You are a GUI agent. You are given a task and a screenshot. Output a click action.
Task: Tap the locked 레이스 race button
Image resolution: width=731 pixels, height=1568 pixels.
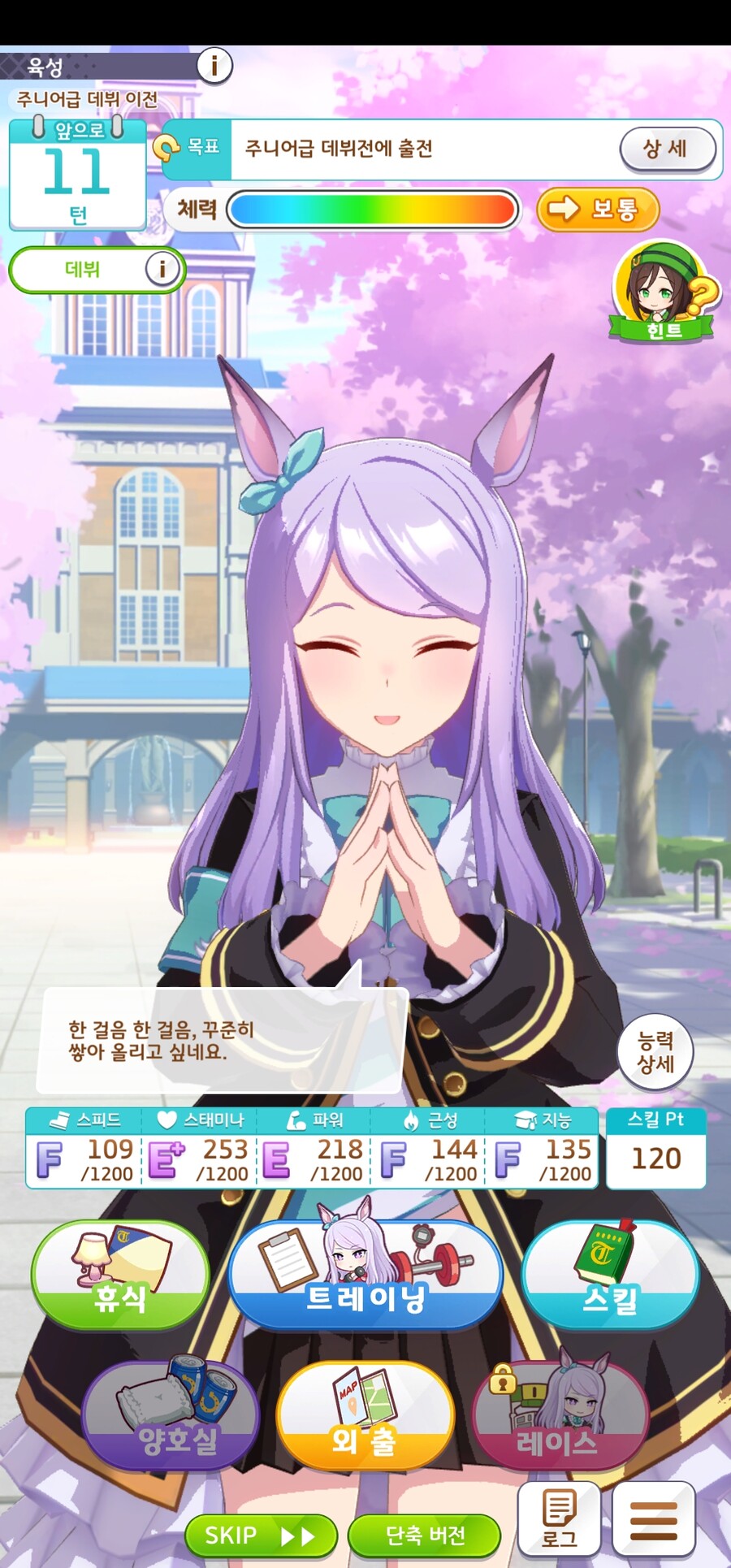click(x=560, y=1416)
